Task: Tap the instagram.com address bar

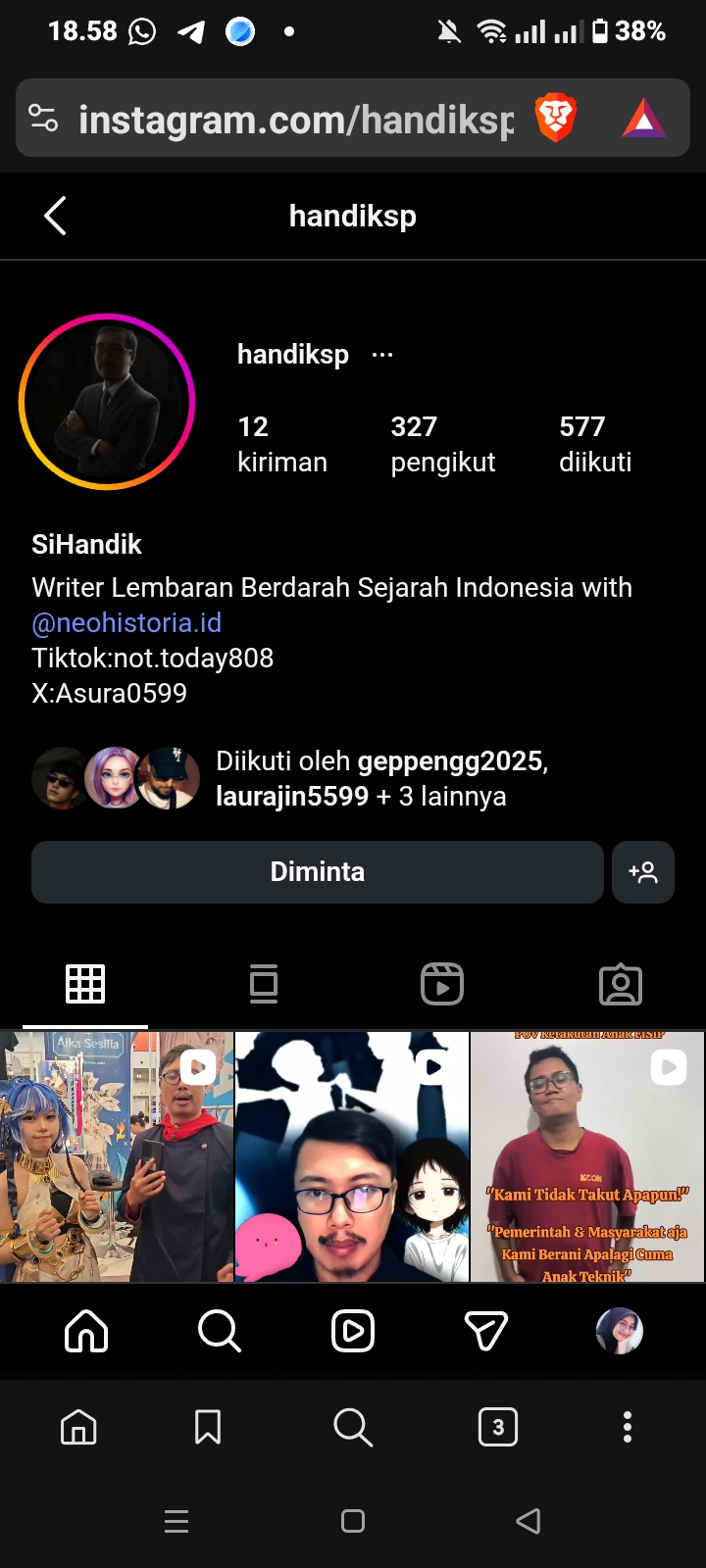Action: click(294, 120)
